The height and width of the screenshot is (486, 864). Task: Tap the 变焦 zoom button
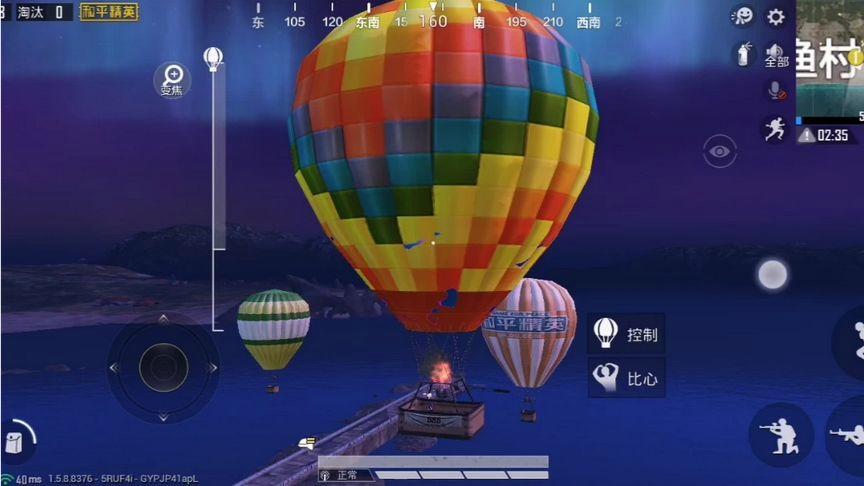(x=172, y=79)
